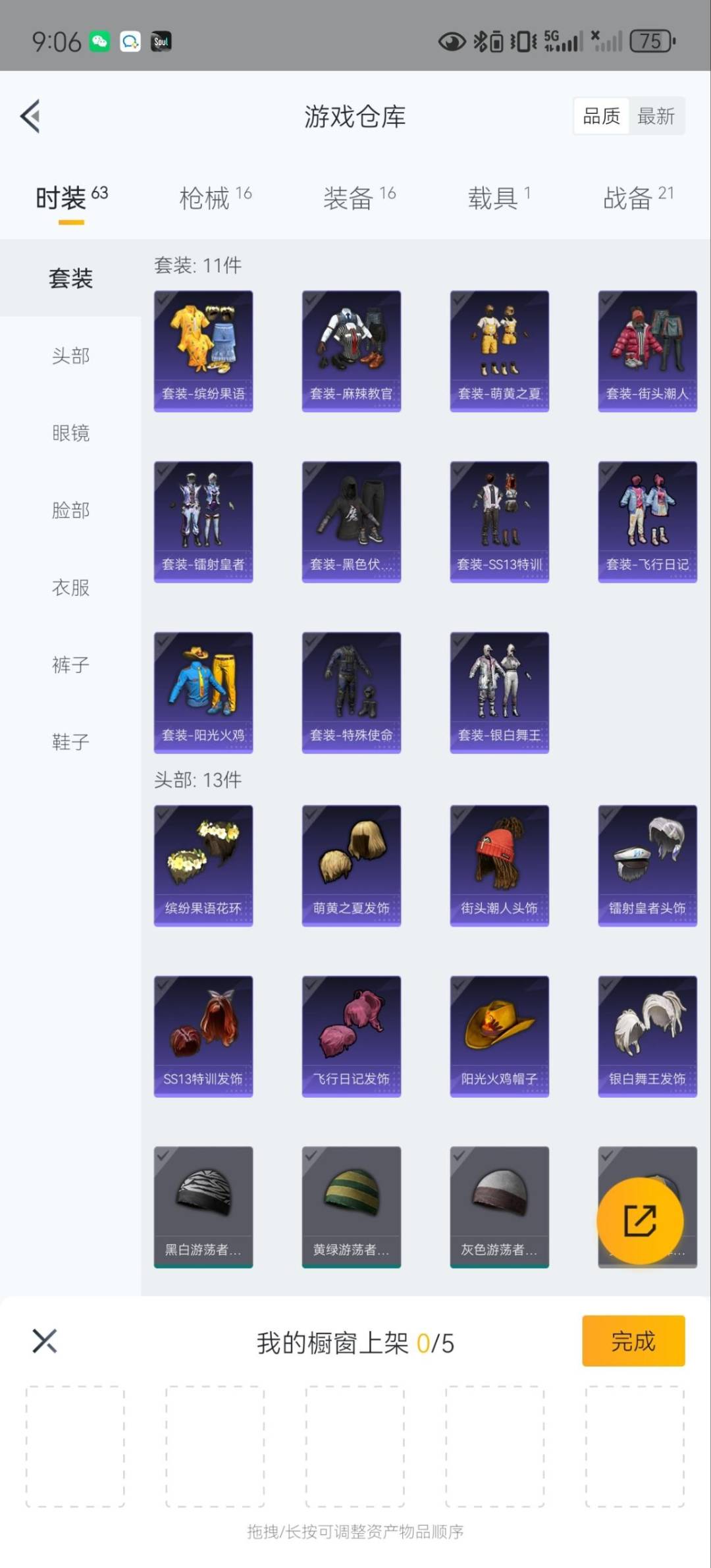Select 眼镜 category in sidebar
The image size is (711, 1568).
[70, 433]
